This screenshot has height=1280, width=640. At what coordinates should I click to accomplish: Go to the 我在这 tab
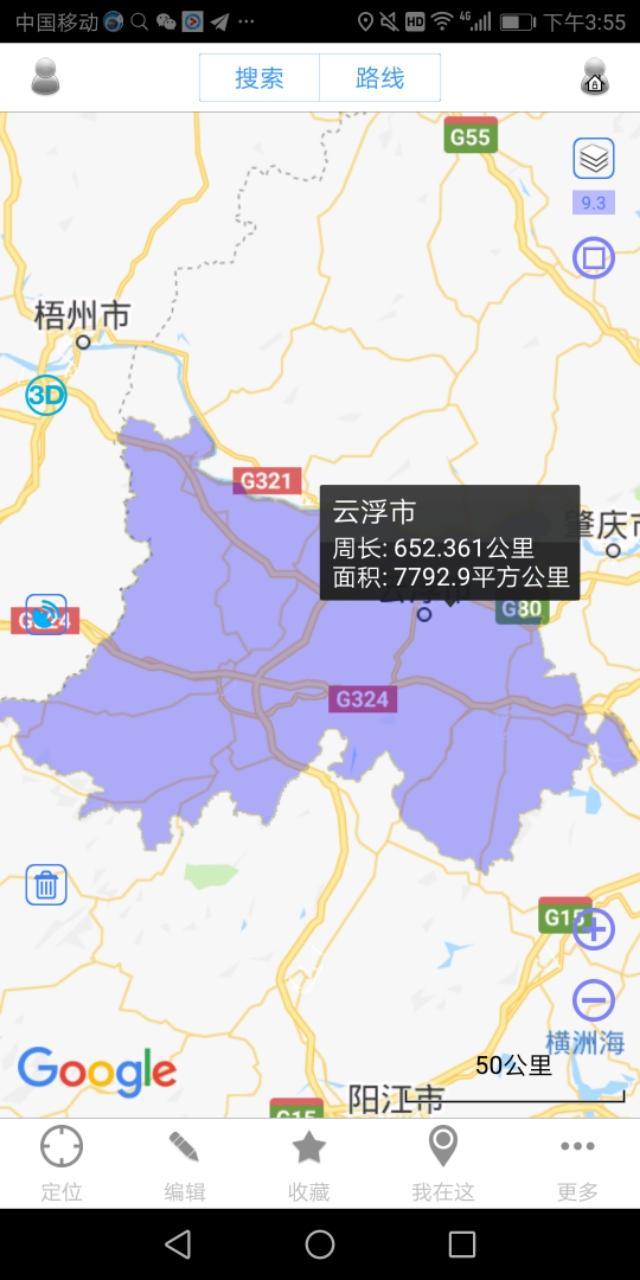coord(443,1163)
